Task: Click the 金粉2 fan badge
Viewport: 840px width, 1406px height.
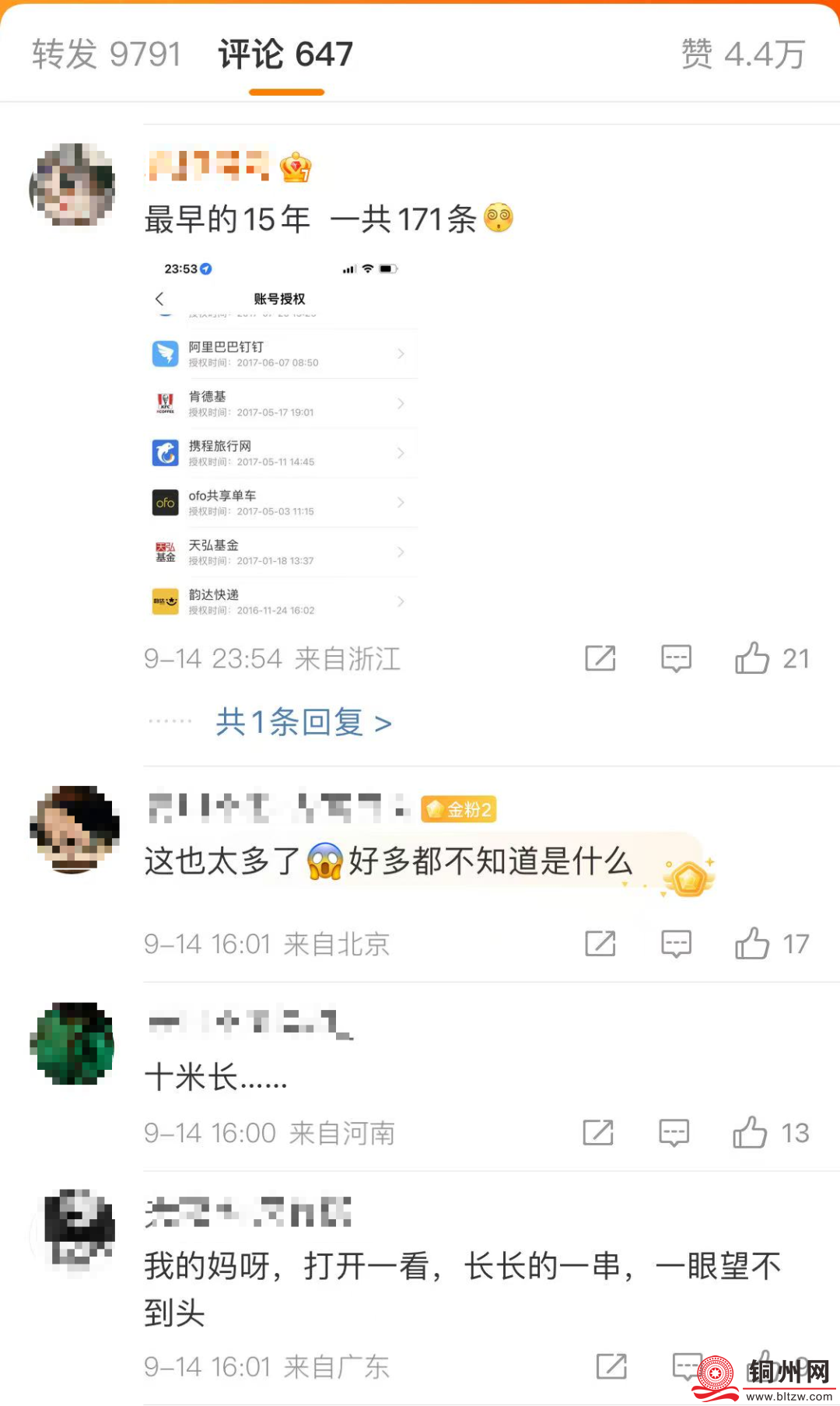Action: click(x=459, y=808)
